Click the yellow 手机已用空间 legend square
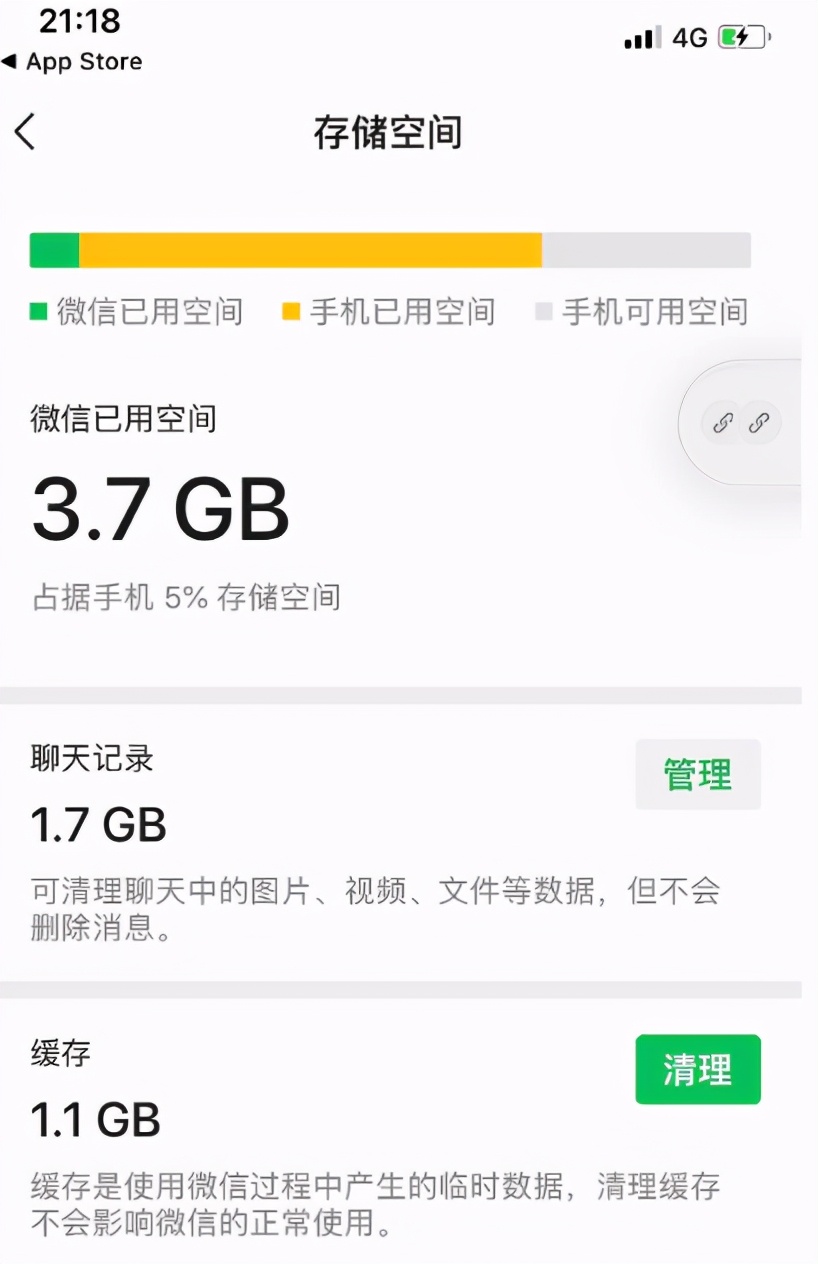 click(290, 311)
